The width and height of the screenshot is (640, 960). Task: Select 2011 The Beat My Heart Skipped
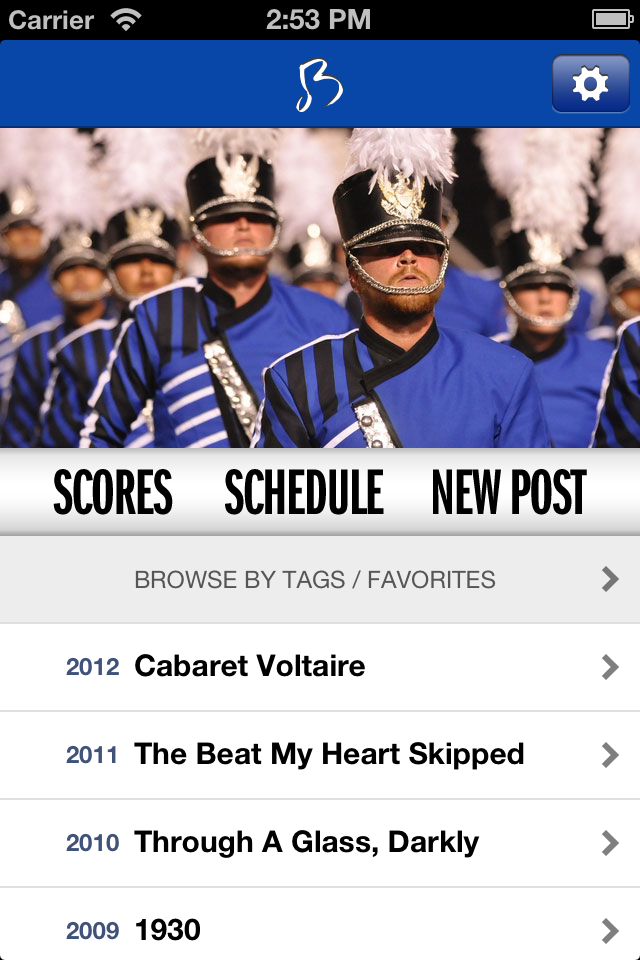(320, 755)
